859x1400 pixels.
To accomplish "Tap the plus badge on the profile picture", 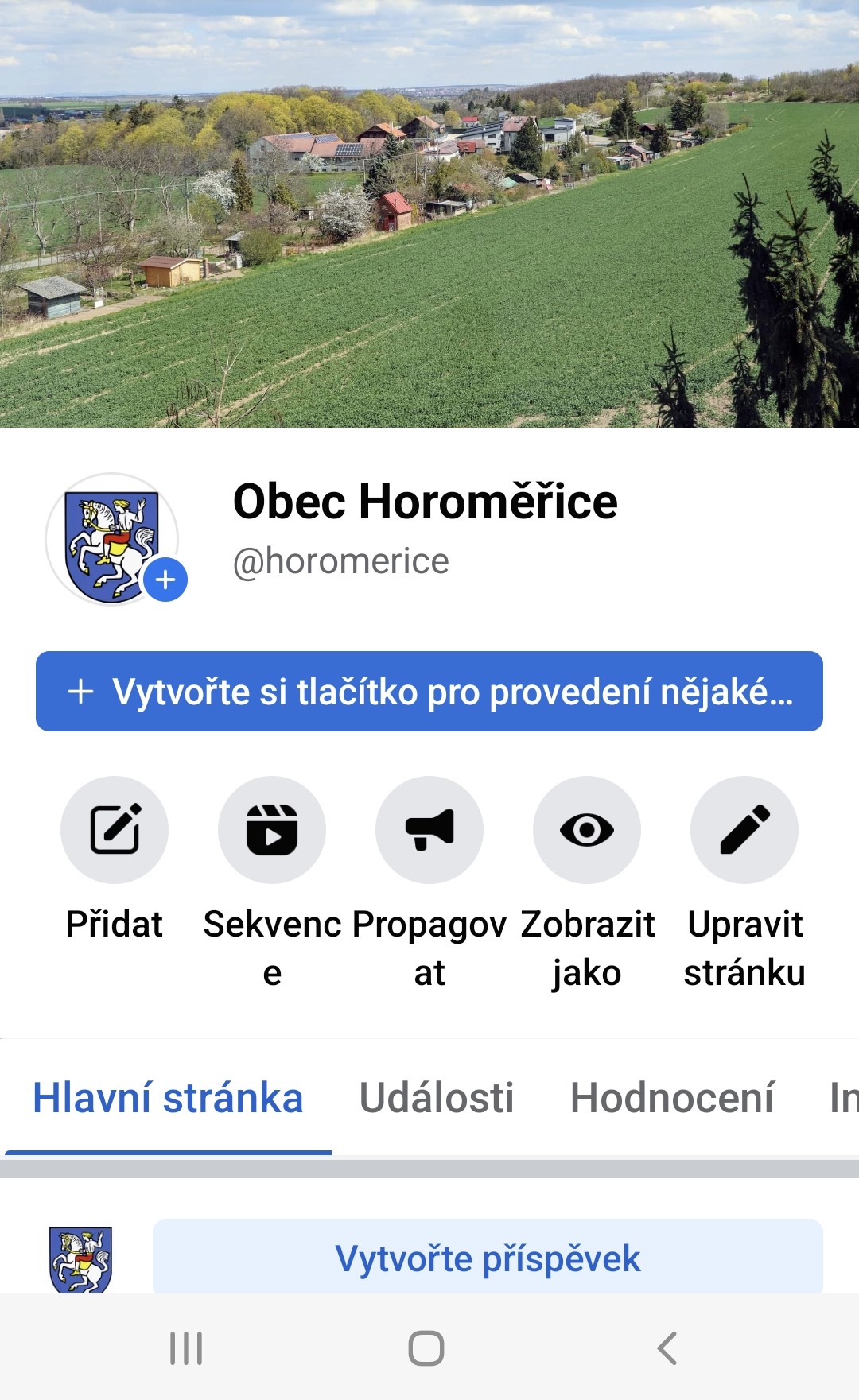I will 165,580.
